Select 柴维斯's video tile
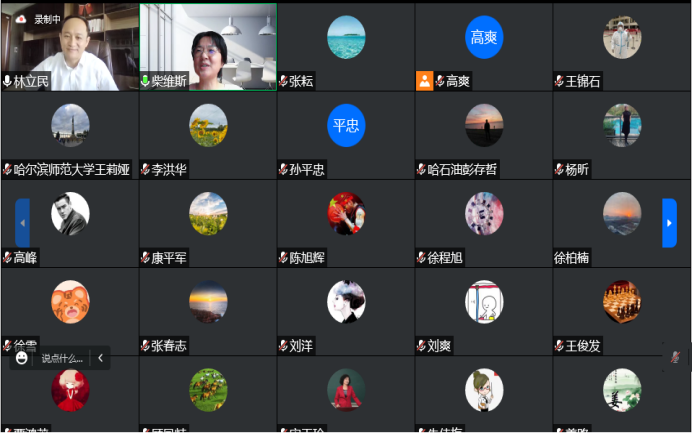 207,47
